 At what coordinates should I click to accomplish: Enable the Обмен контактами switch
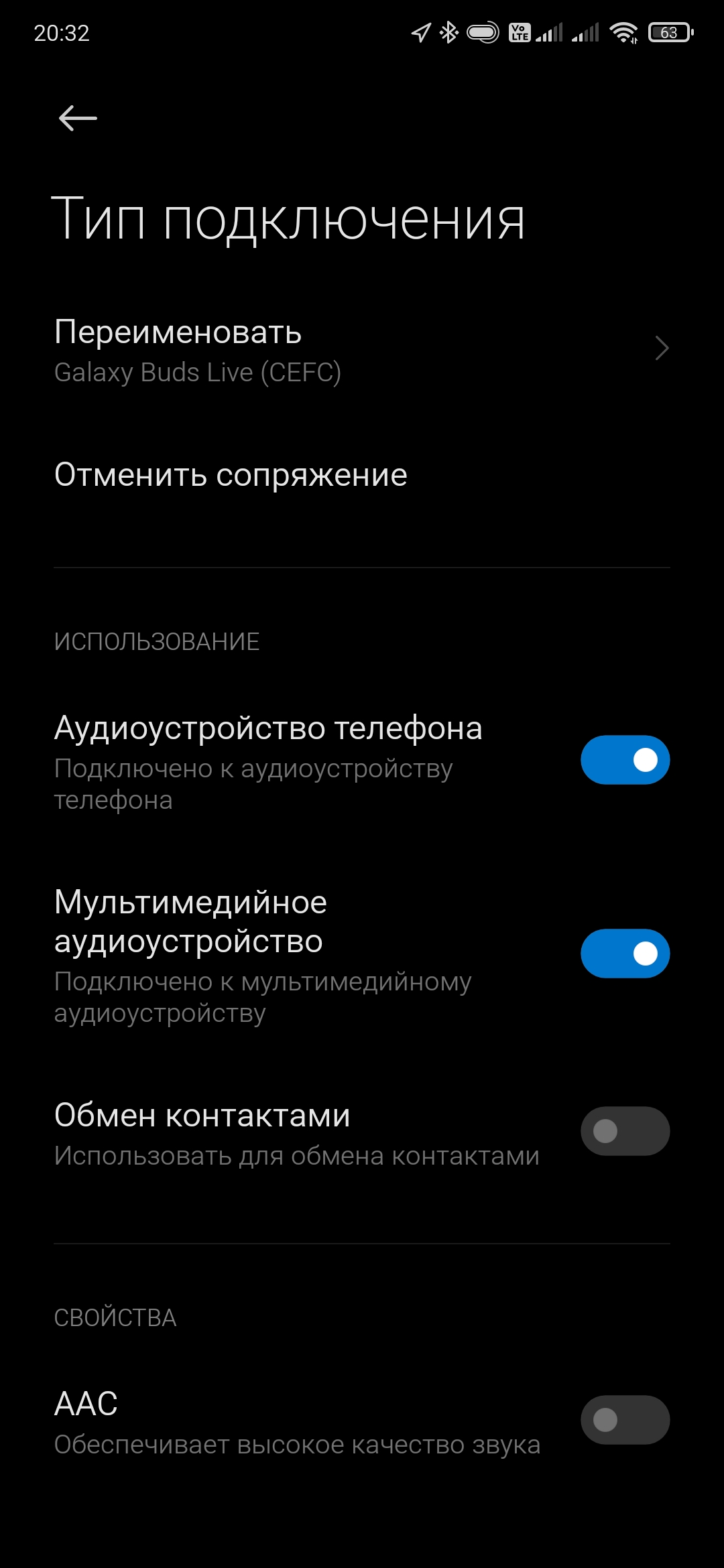[625, 1131]
